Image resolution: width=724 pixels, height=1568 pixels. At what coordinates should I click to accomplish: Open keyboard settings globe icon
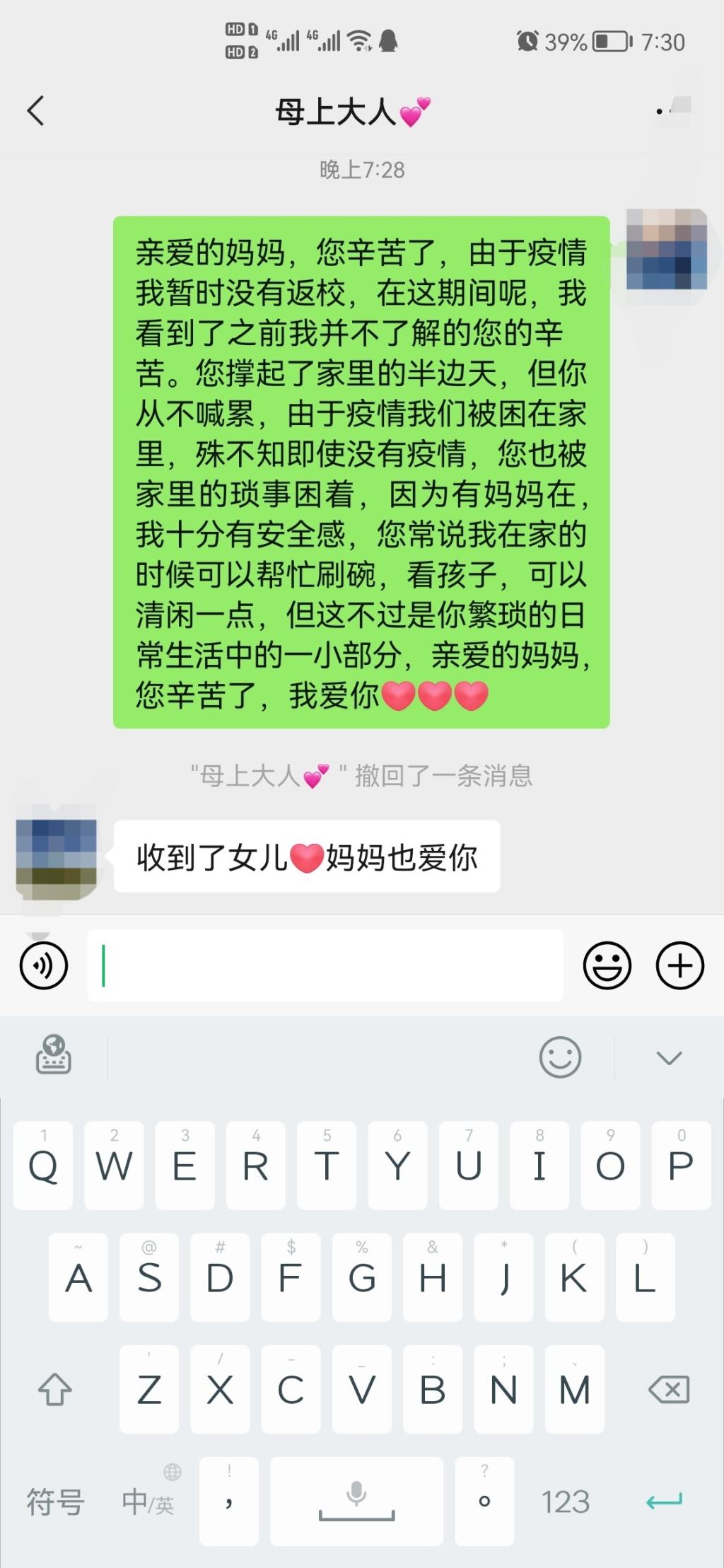click(54, 1056)
